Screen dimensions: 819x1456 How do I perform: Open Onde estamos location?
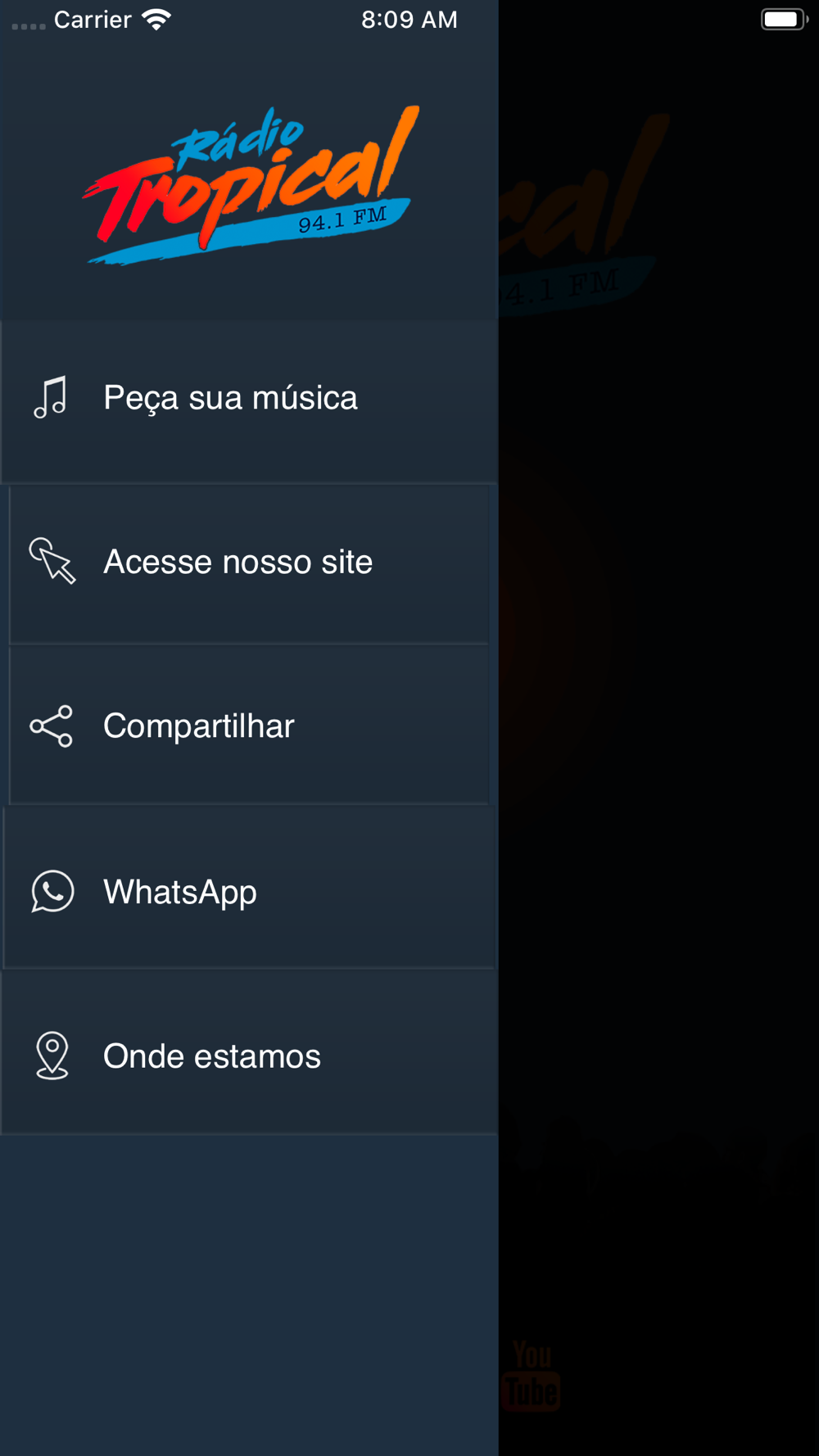[249, 1053]
